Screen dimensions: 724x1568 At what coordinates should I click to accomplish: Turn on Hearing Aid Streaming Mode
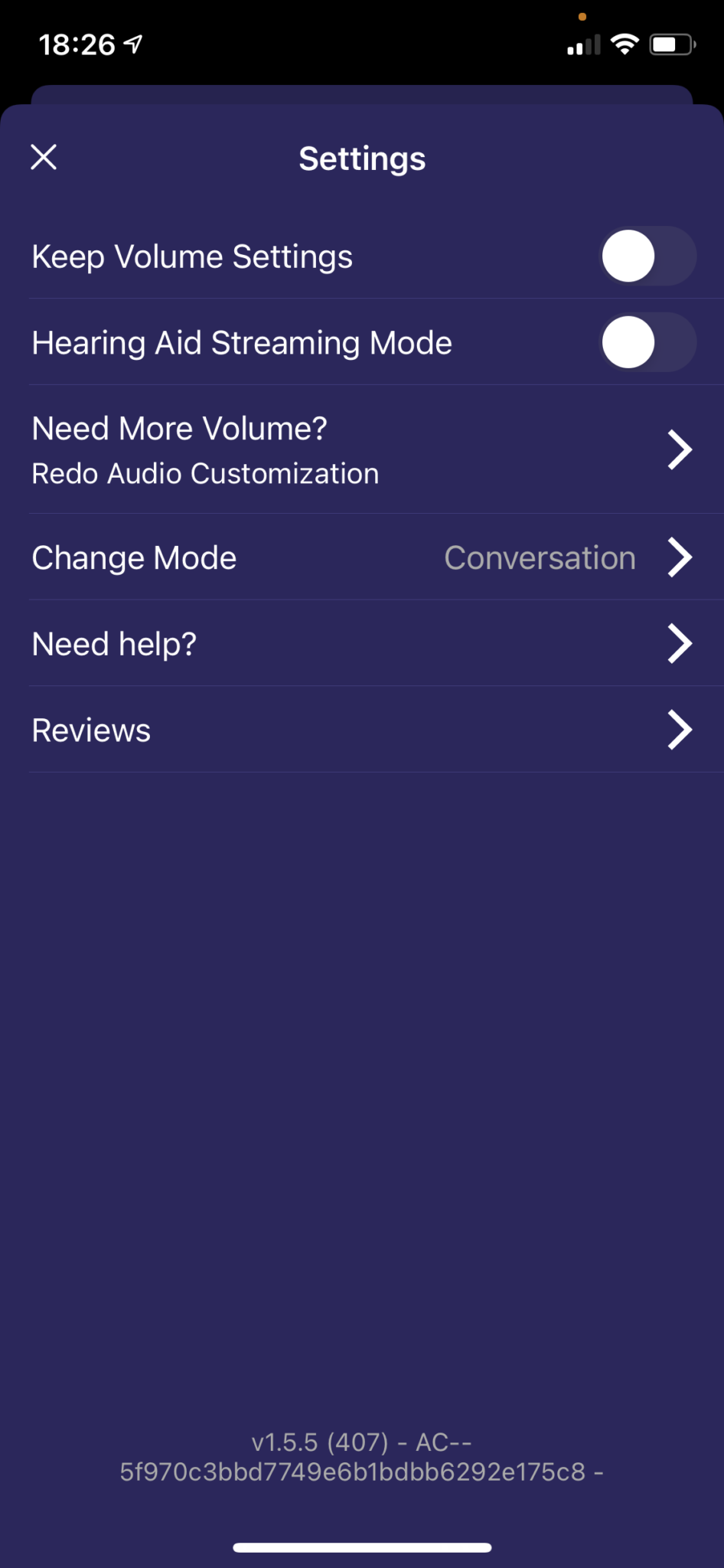pyautogui.click(x=647, y=342)
